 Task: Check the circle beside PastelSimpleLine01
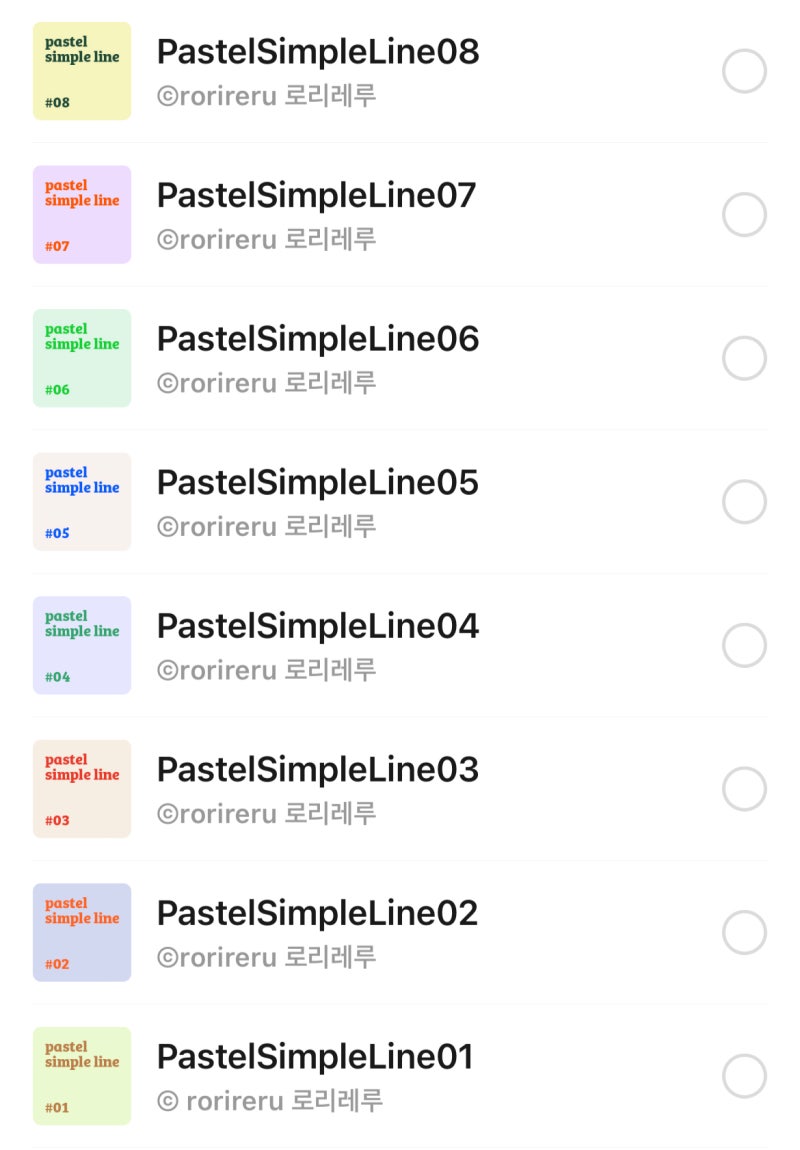tap(744, 1076)
